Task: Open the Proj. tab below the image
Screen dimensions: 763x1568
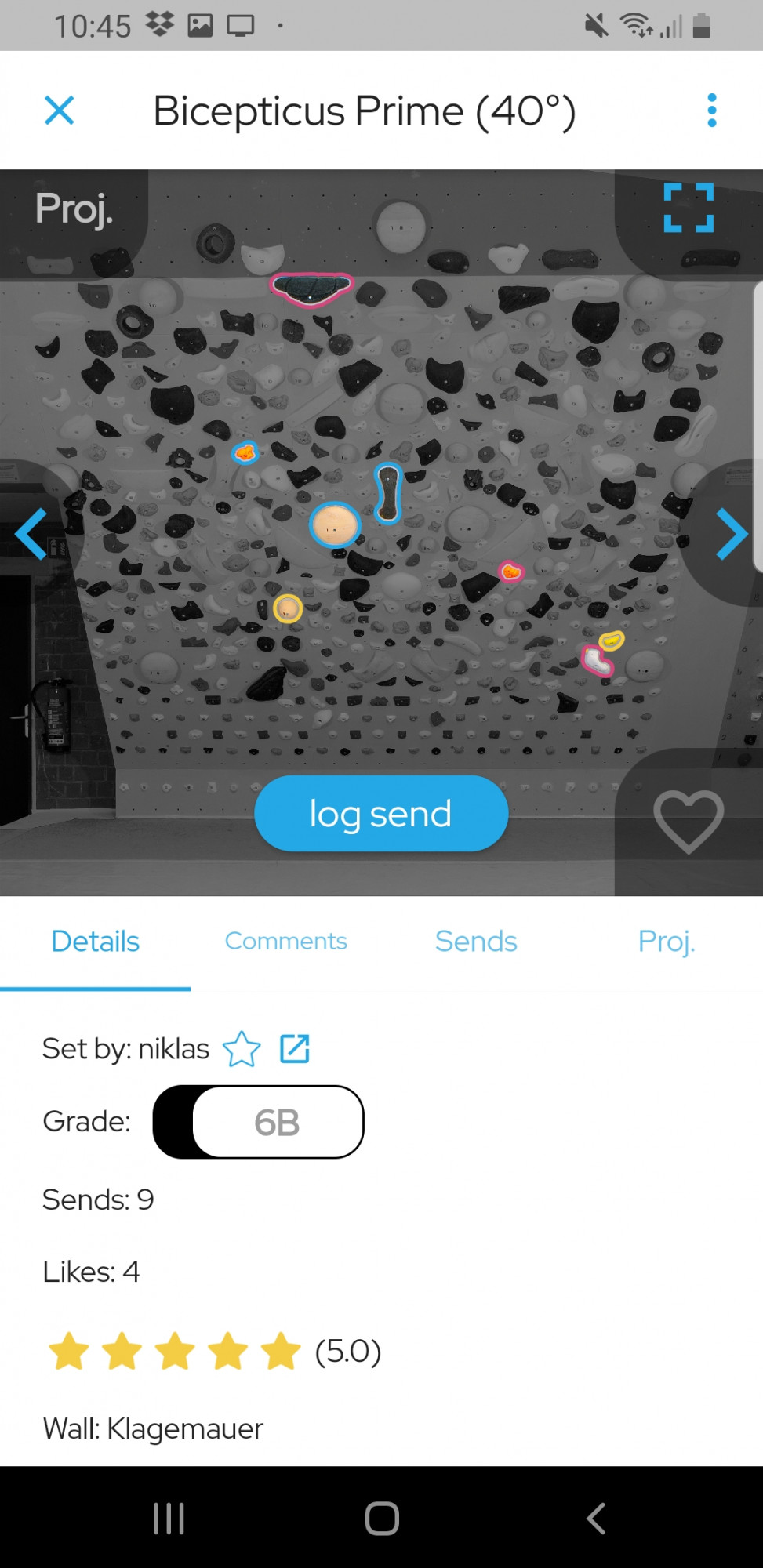Action: point(667,941)
